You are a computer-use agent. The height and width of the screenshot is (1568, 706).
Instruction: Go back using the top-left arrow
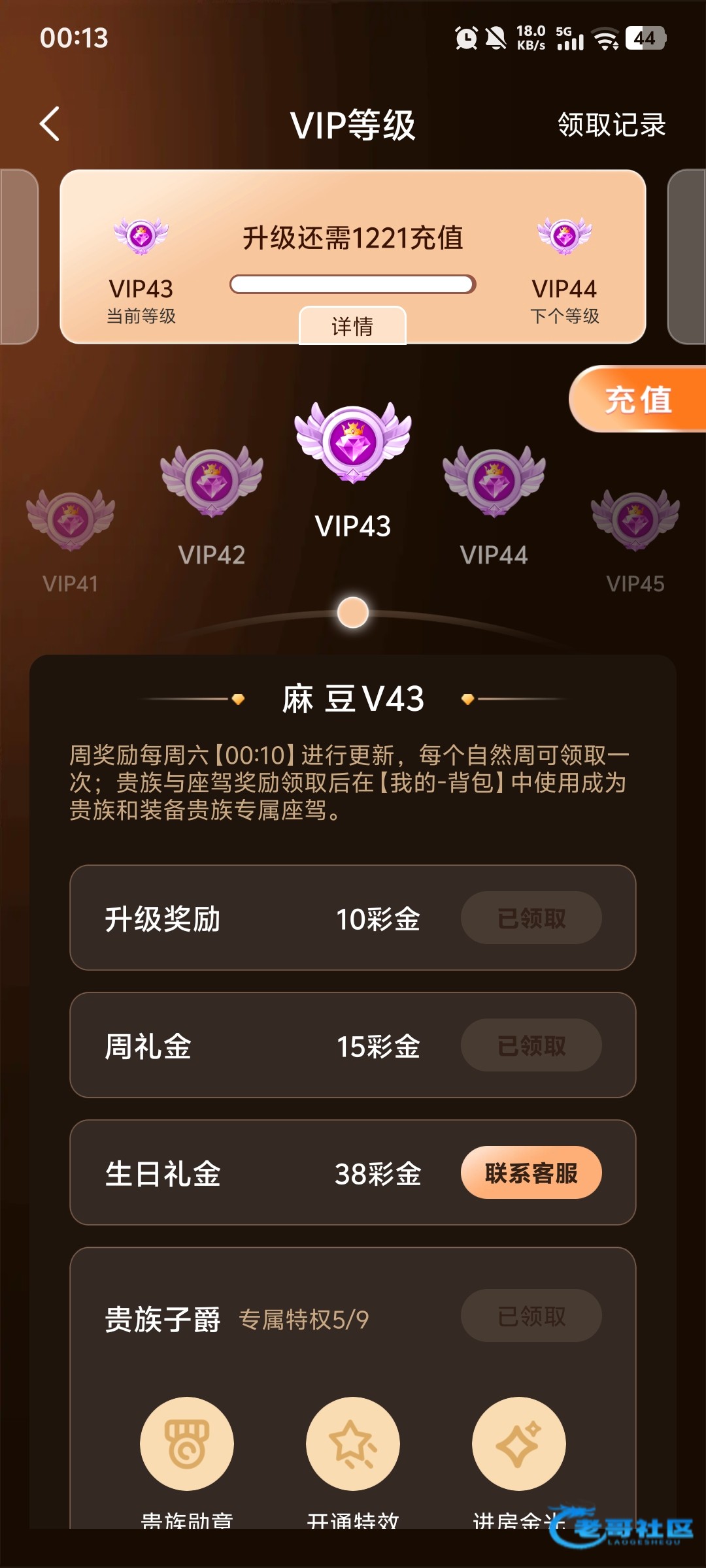50,124
